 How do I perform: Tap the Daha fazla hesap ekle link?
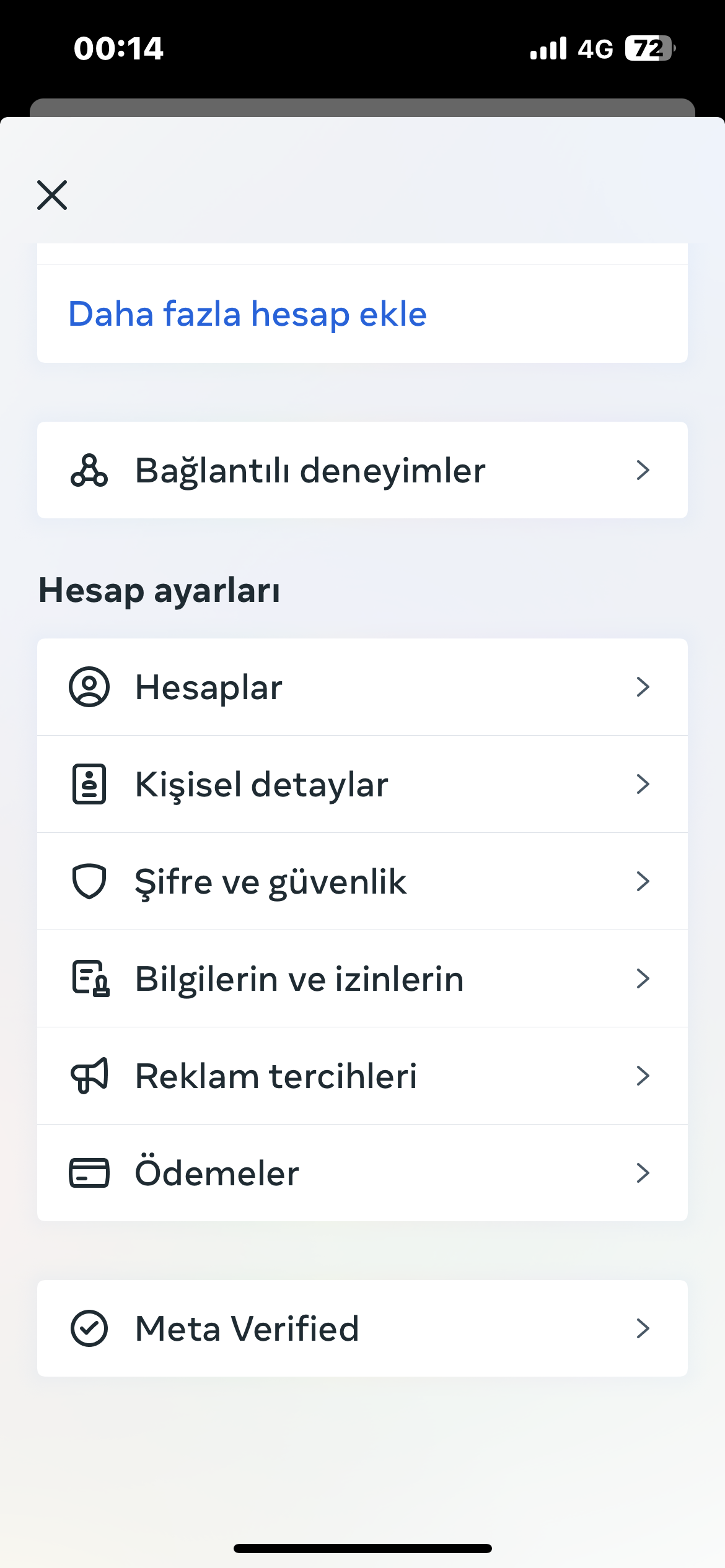pyautogui.click(x=247, y=313)
